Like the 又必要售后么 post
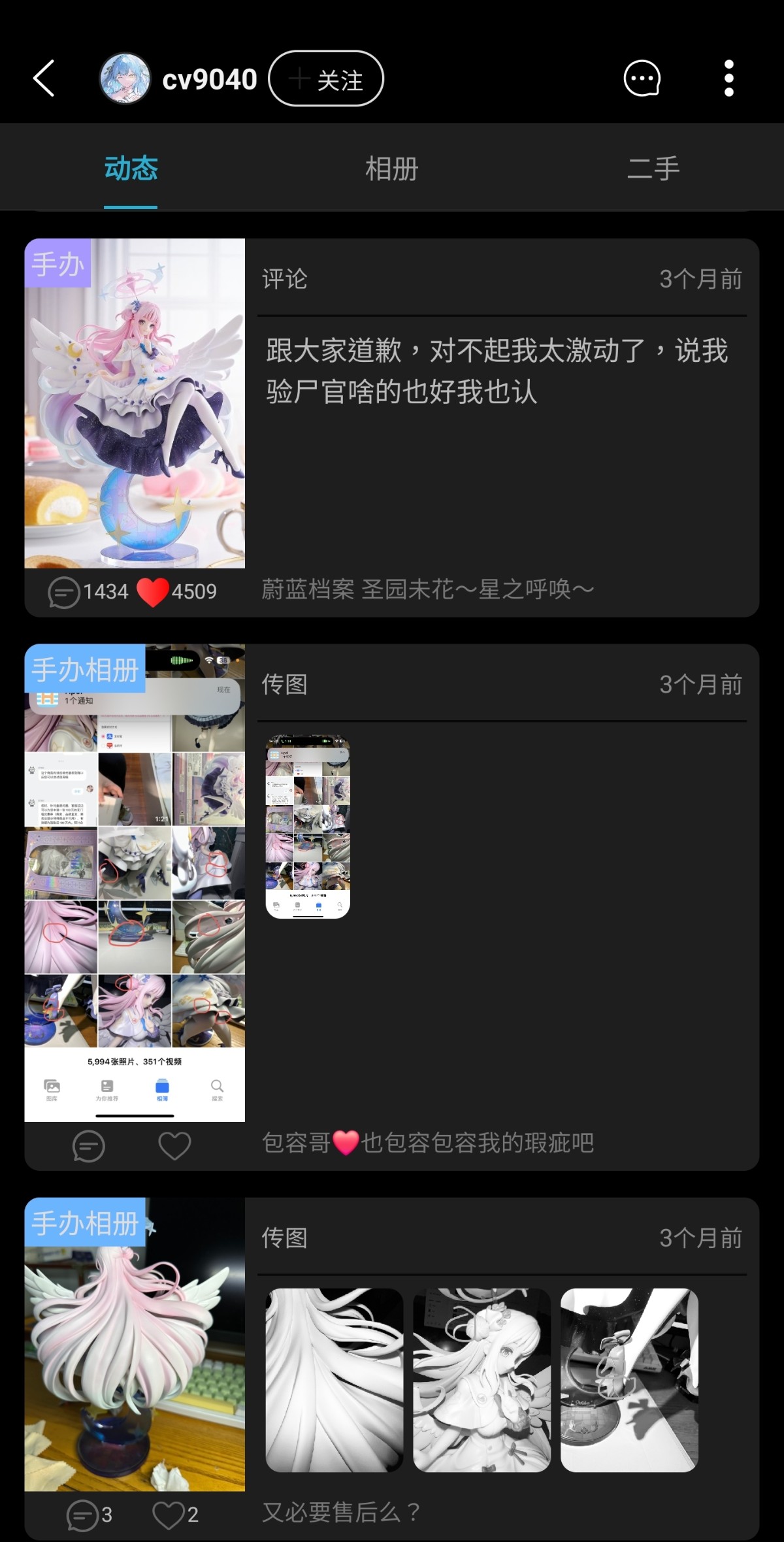This screenshot has width=784, height=1542. tap(169, 1515)
